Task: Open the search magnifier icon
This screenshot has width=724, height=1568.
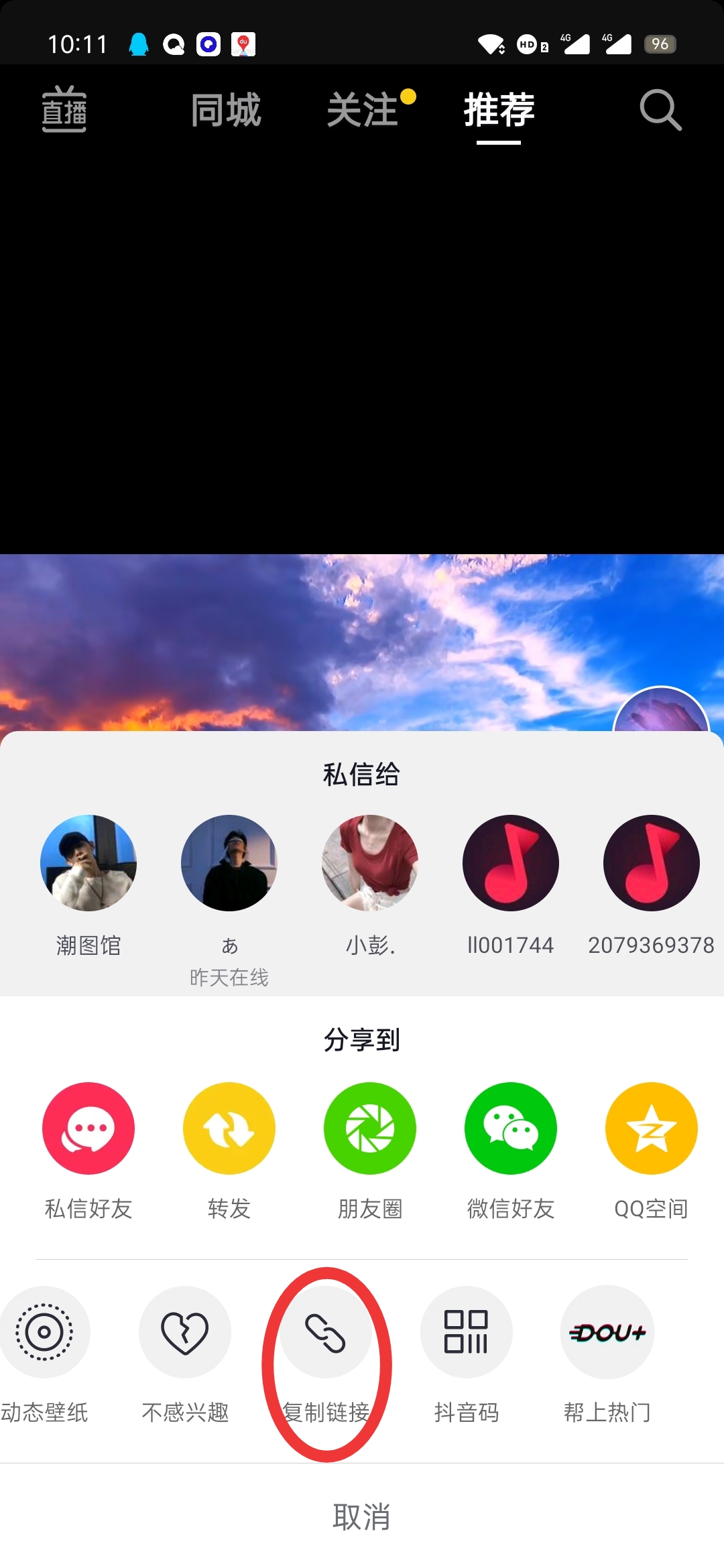Action: 660,110
